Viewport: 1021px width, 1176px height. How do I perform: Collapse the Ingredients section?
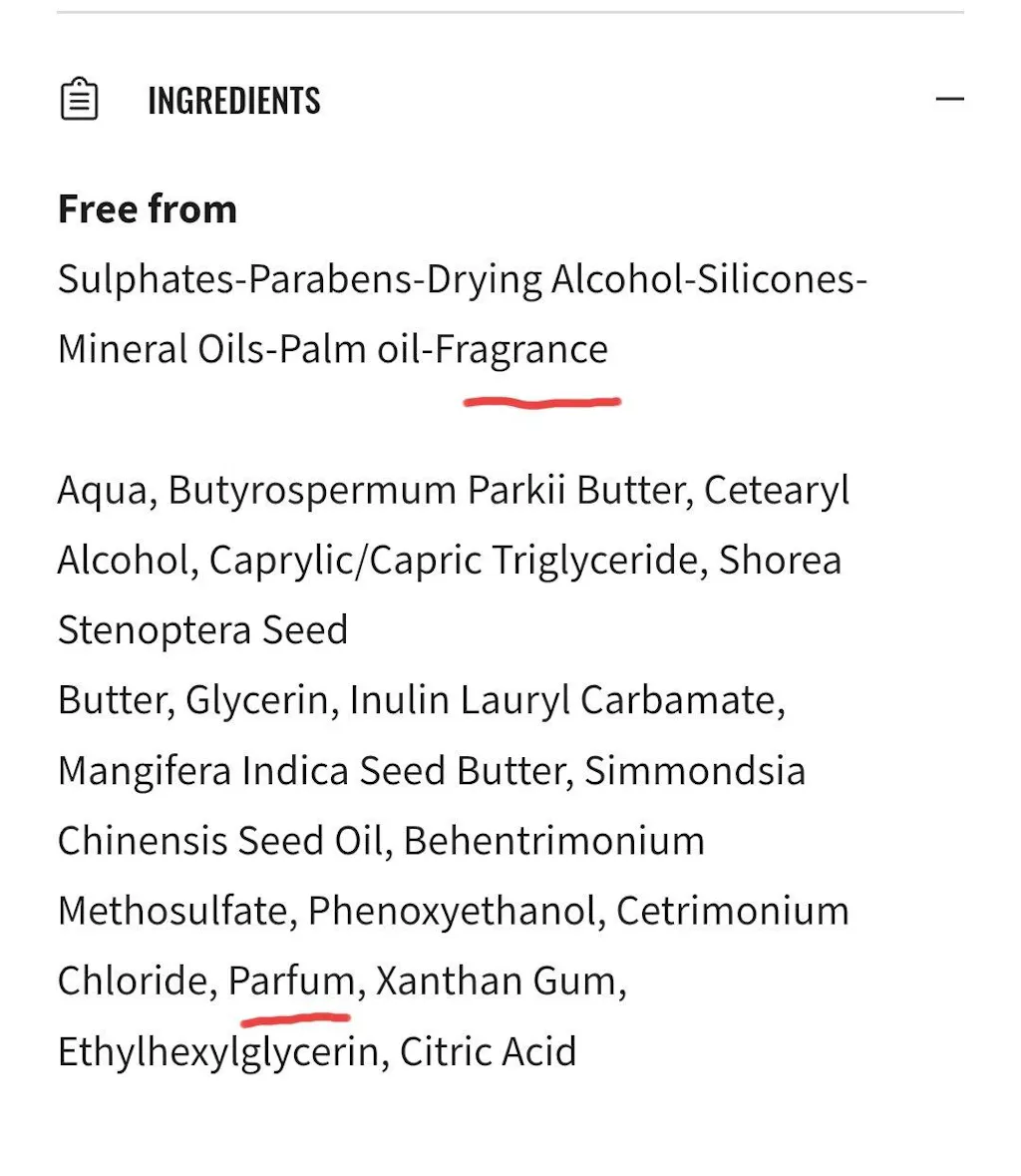click(949, 100)
